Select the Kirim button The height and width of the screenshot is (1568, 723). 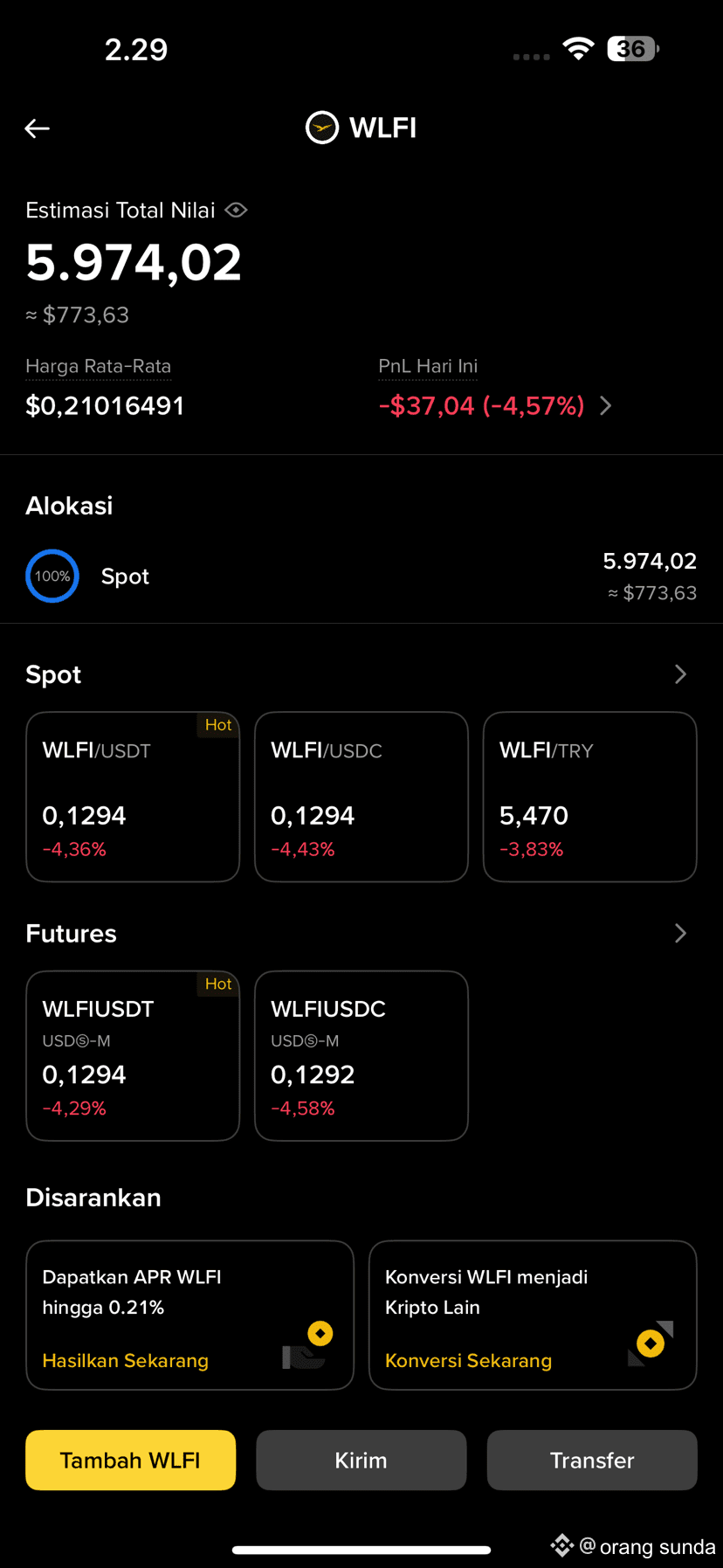click(x=361, y=1461)
